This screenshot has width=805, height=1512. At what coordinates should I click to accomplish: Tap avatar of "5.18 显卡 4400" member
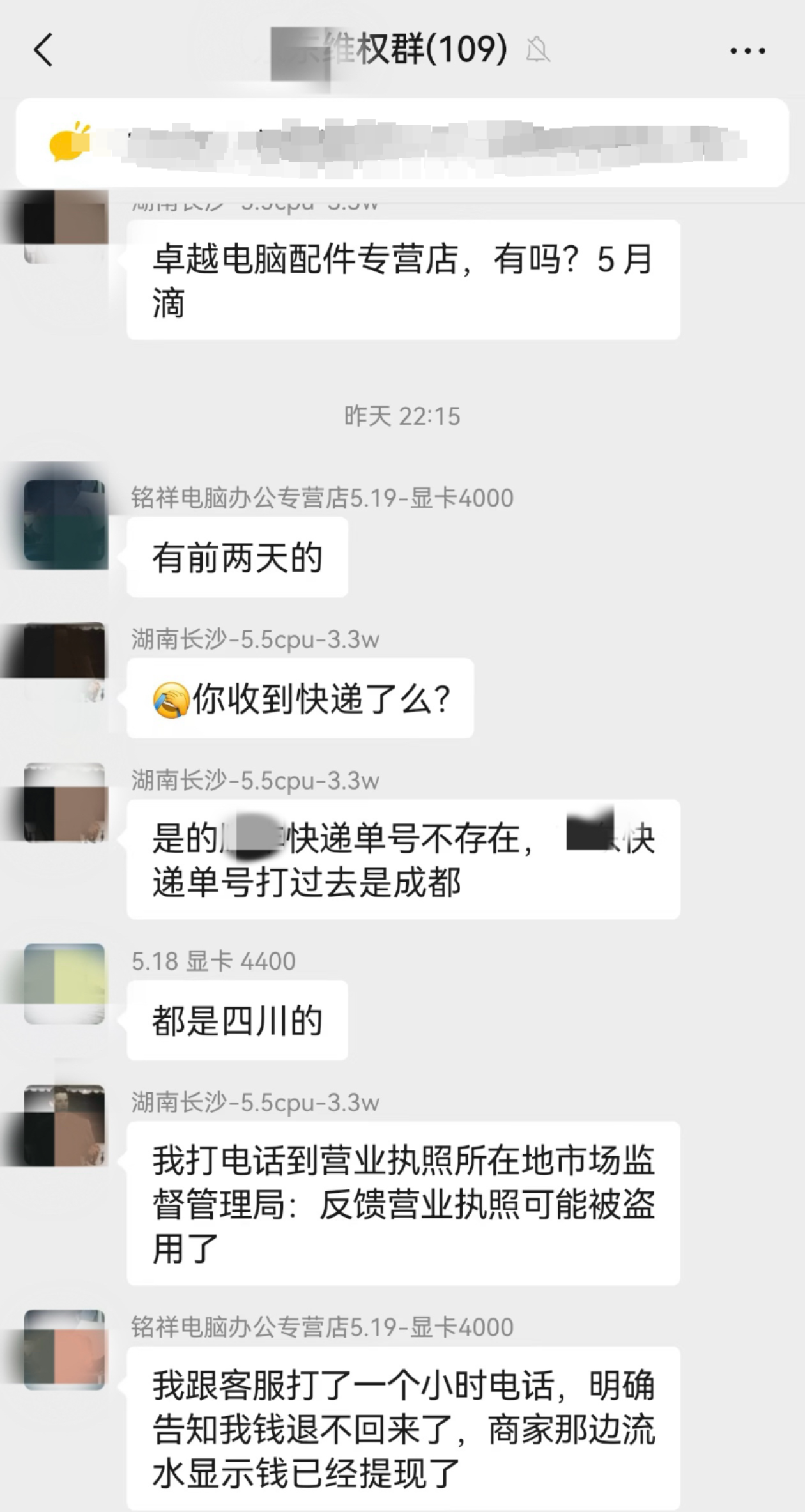tap(65, 984)
